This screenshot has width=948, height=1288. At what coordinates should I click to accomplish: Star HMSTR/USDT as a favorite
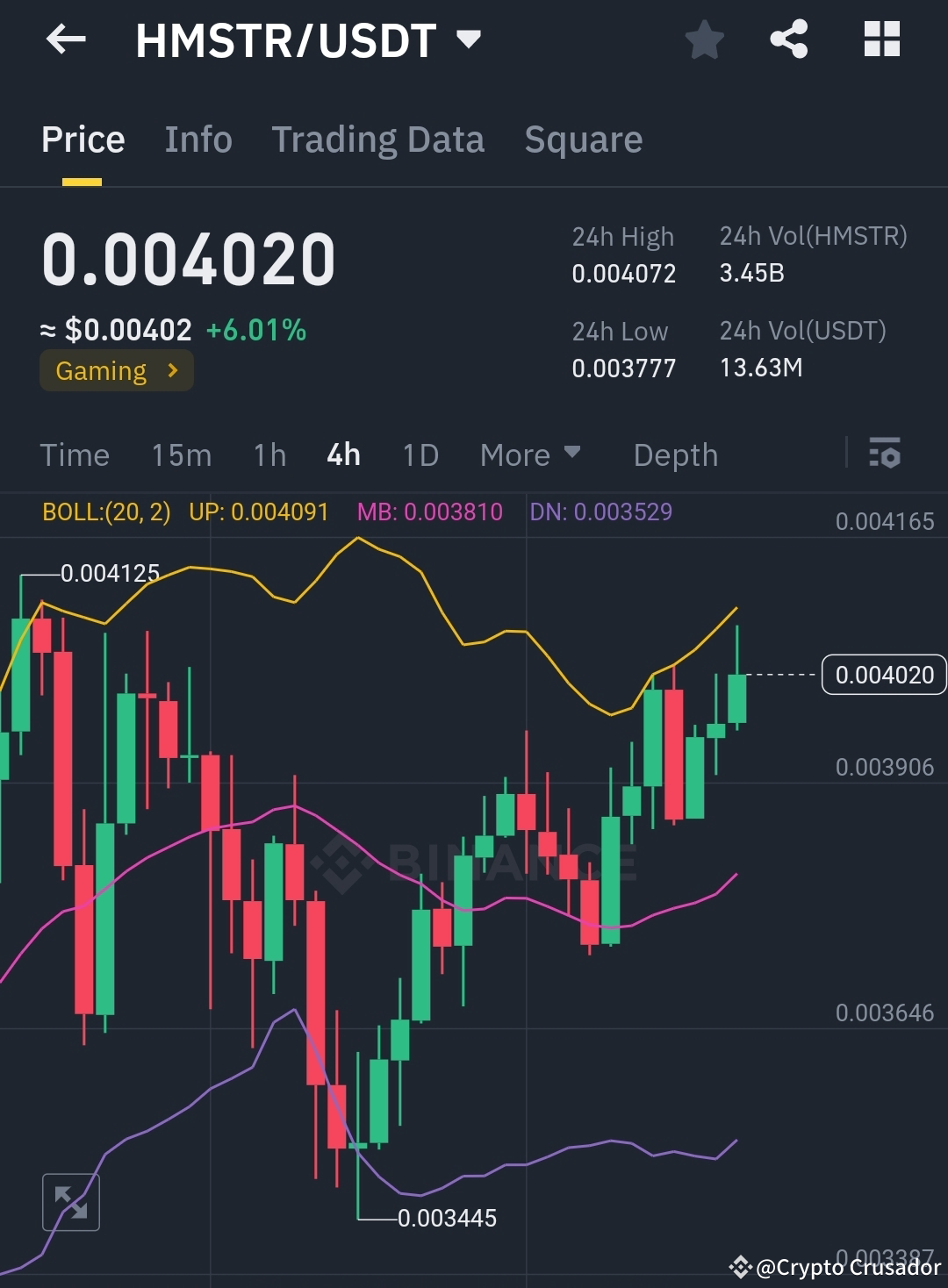705,39
